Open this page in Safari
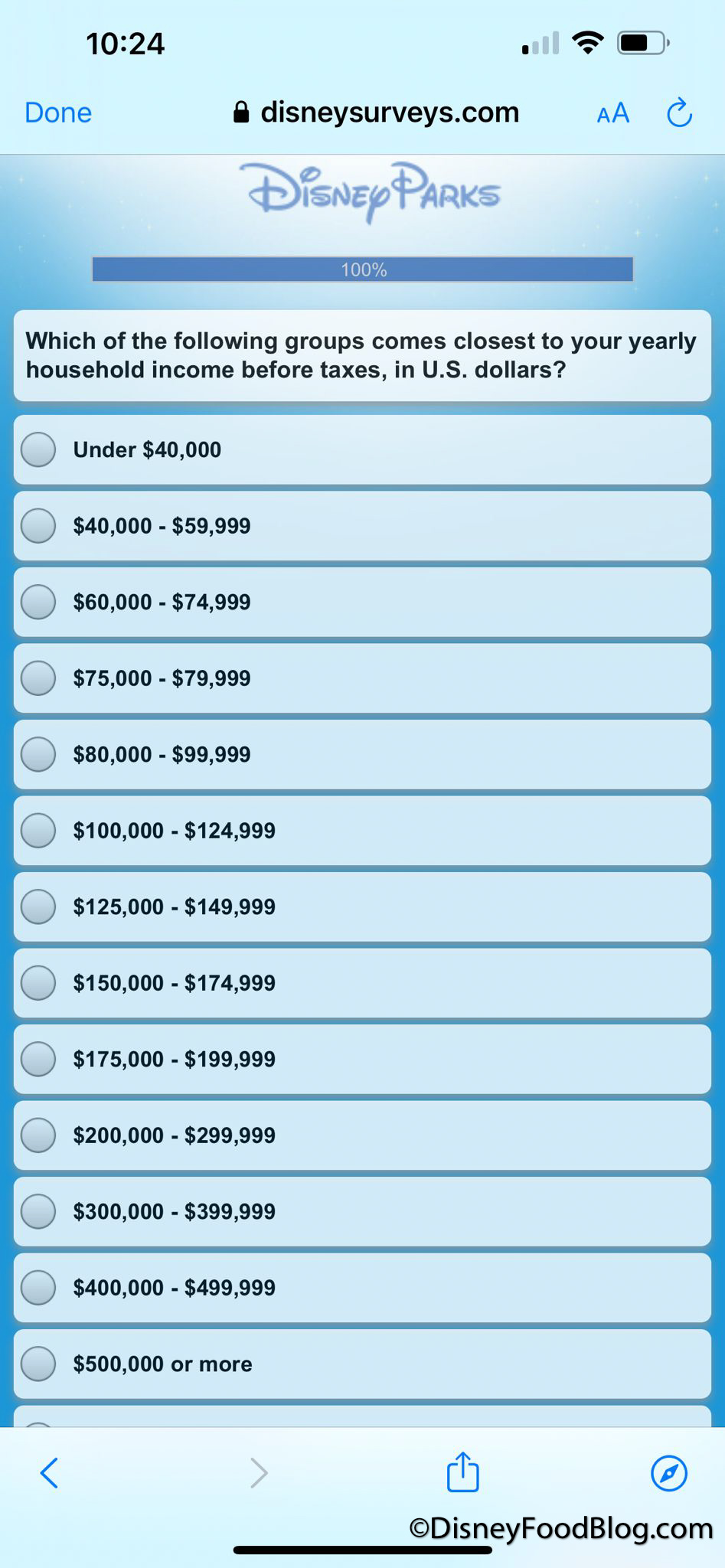Screen dimensions: 725x1568 tap(668, 1472)
